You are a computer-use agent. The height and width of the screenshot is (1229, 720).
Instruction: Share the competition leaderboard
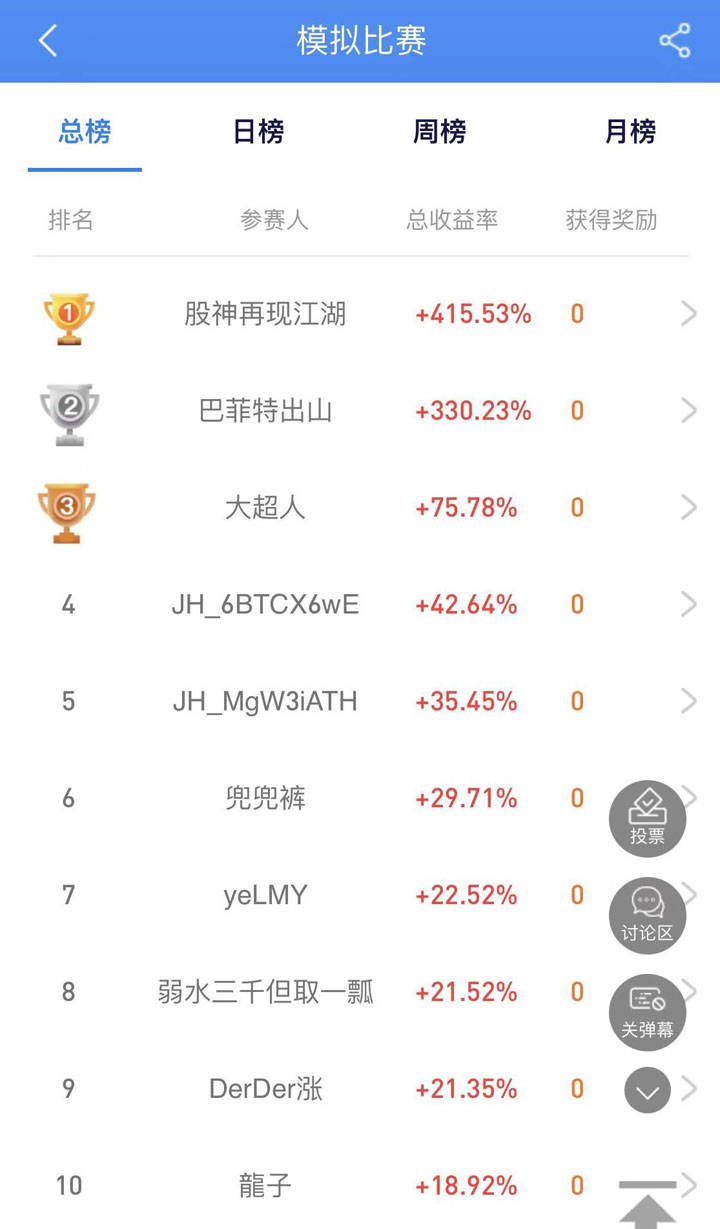click(675, 41)
